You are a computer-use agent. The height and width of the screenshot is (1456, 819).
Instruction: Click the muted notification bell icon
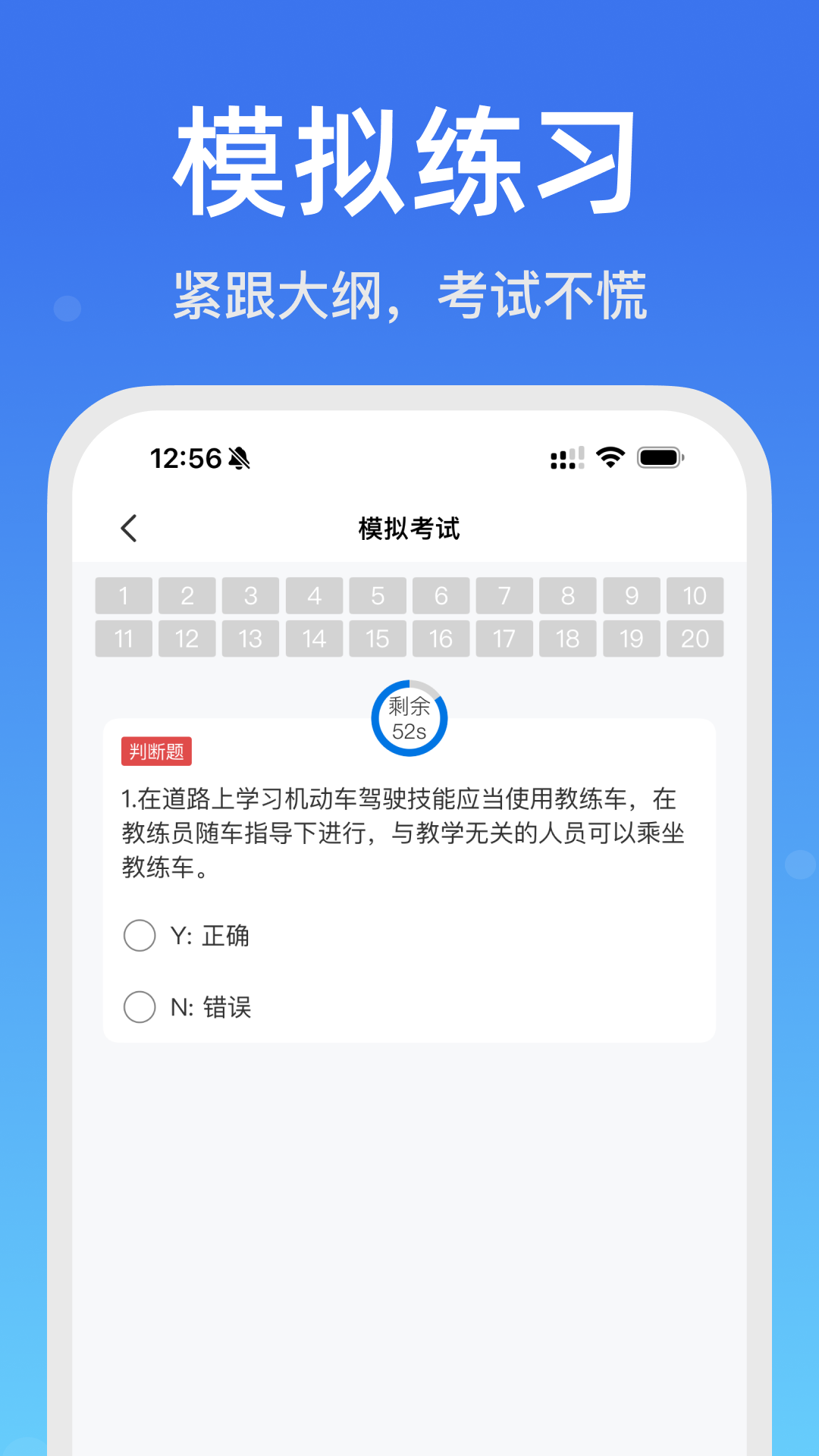pos(241,457)
